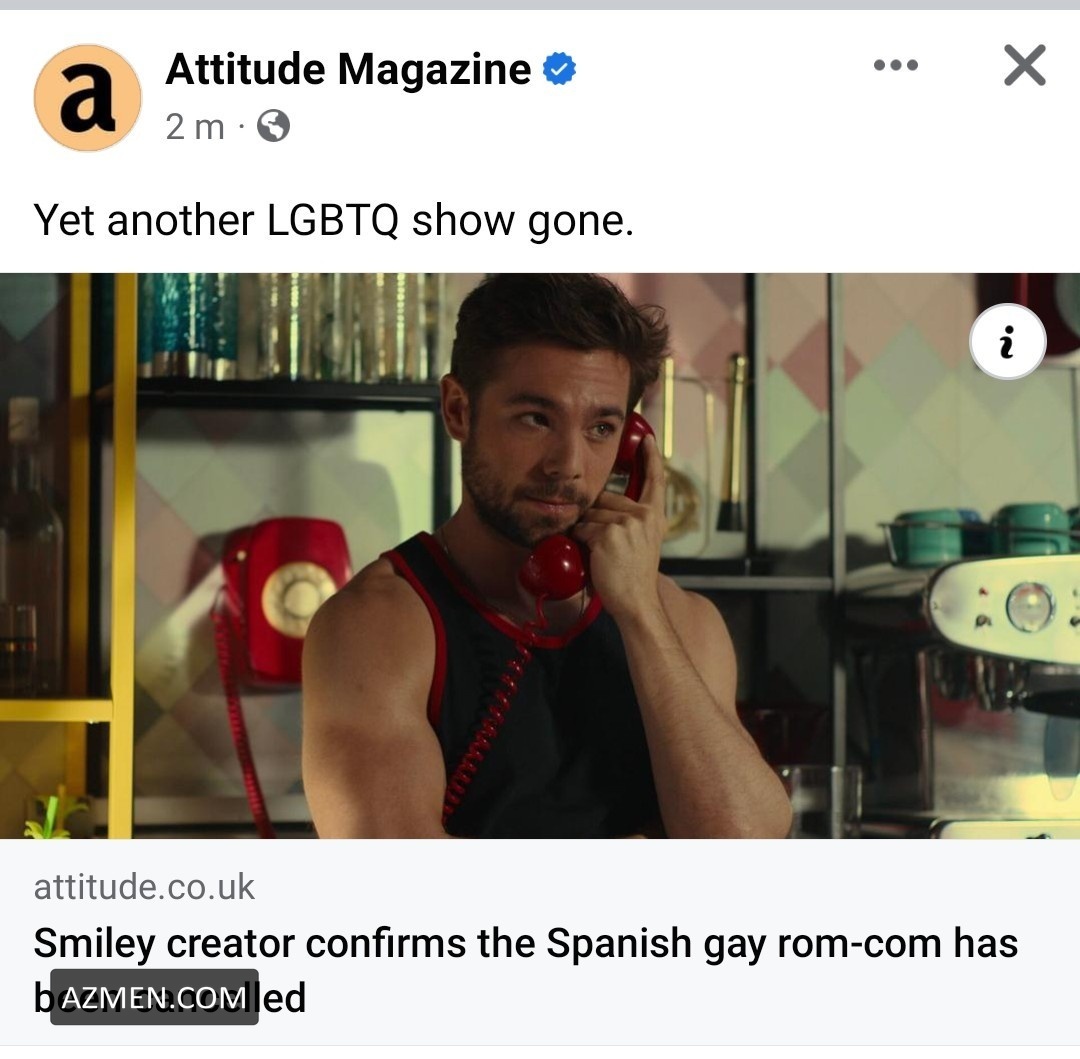The image size is (1080, 1059).
Task: Visit the Attitude Magazine page name
Action: [348, 69]
